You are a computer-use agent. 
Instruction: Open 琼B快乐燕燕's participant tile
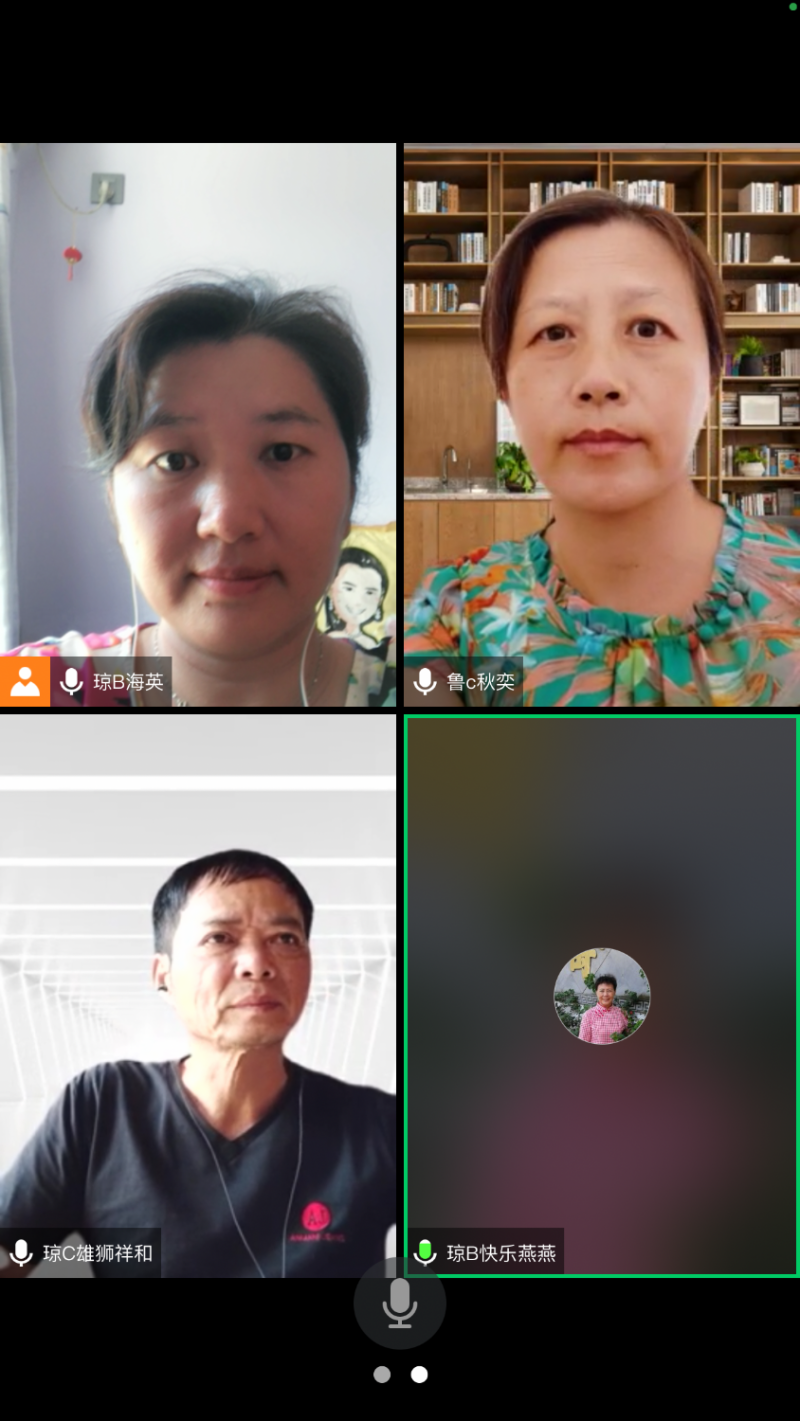click(601, 995)
